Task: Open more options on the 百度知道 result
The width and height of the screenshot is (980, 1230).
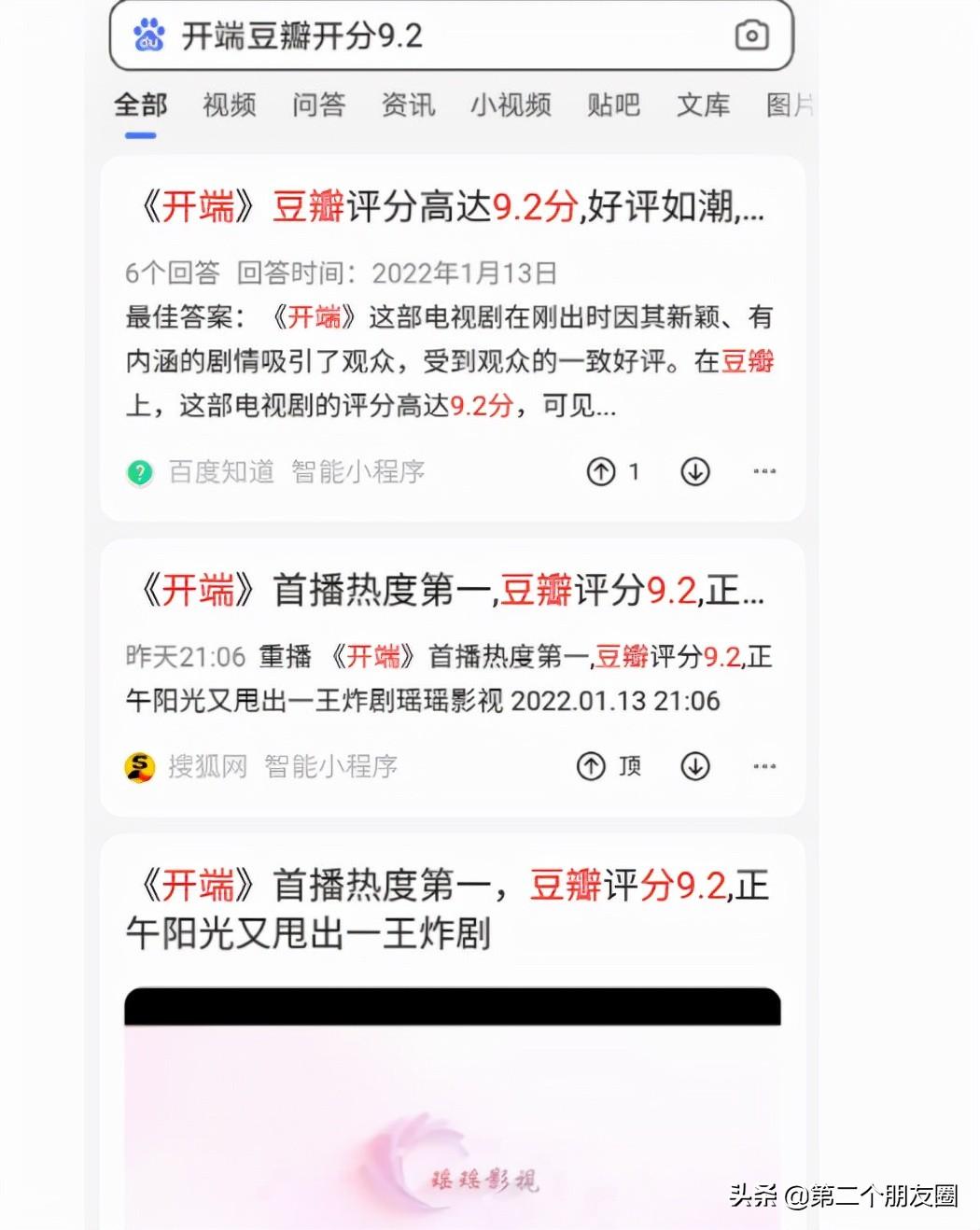Action: point(764,472)
